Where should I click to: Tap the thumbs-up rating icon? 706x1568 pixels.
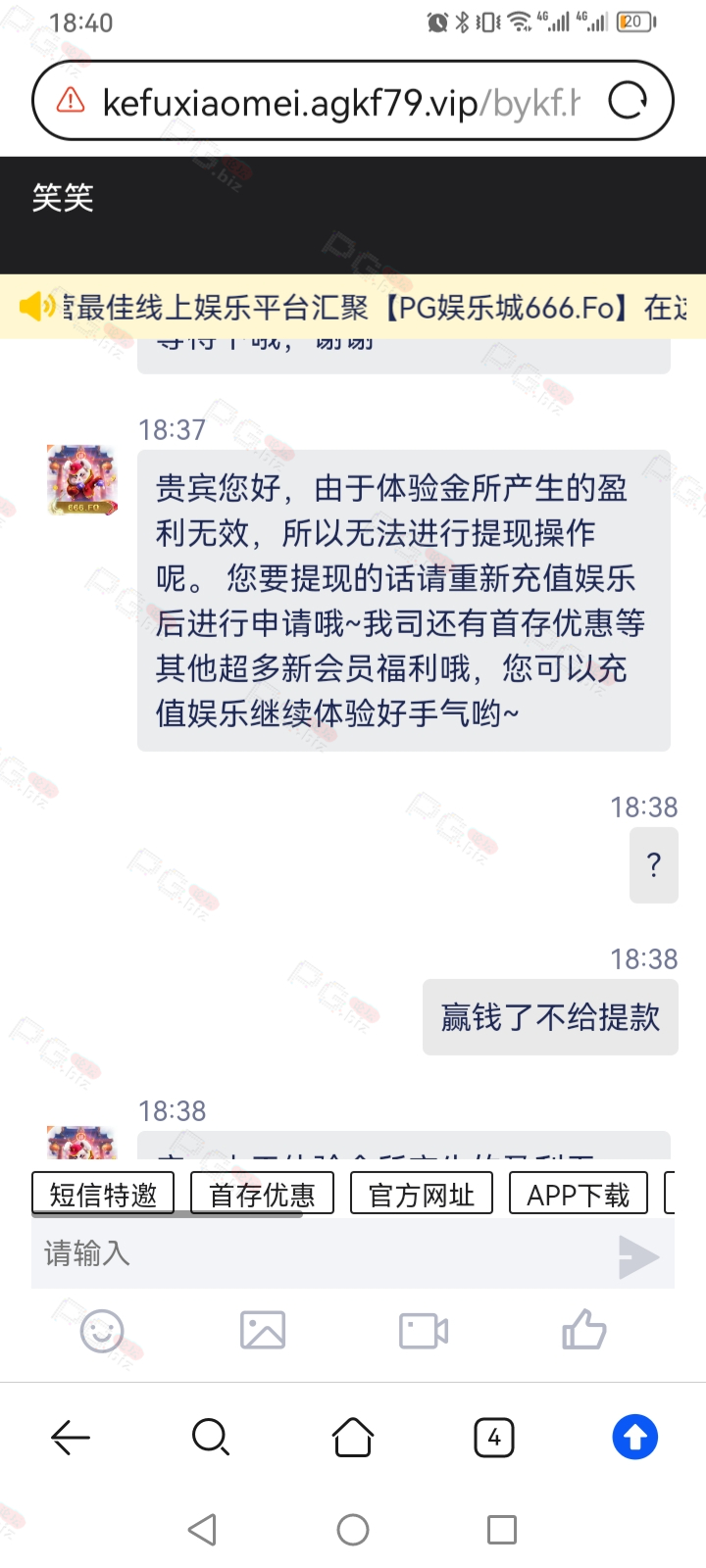tap(583, 1330)
